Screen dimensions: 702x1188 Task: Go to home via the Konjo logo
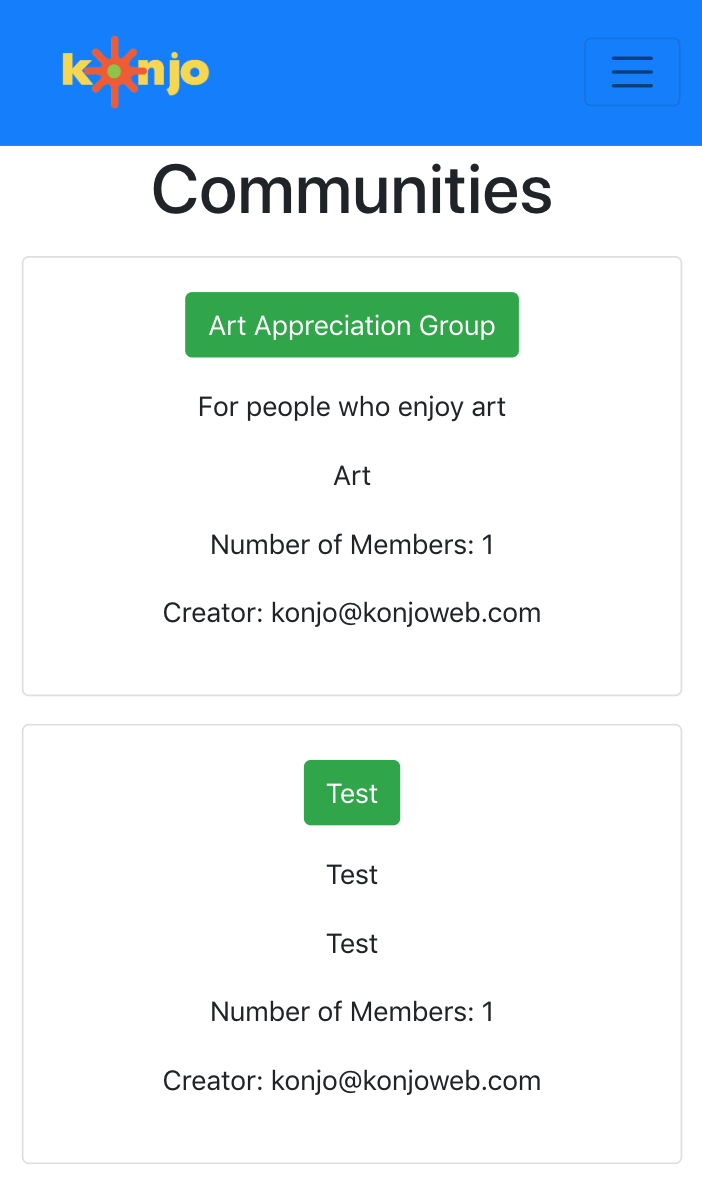point(136,72)
